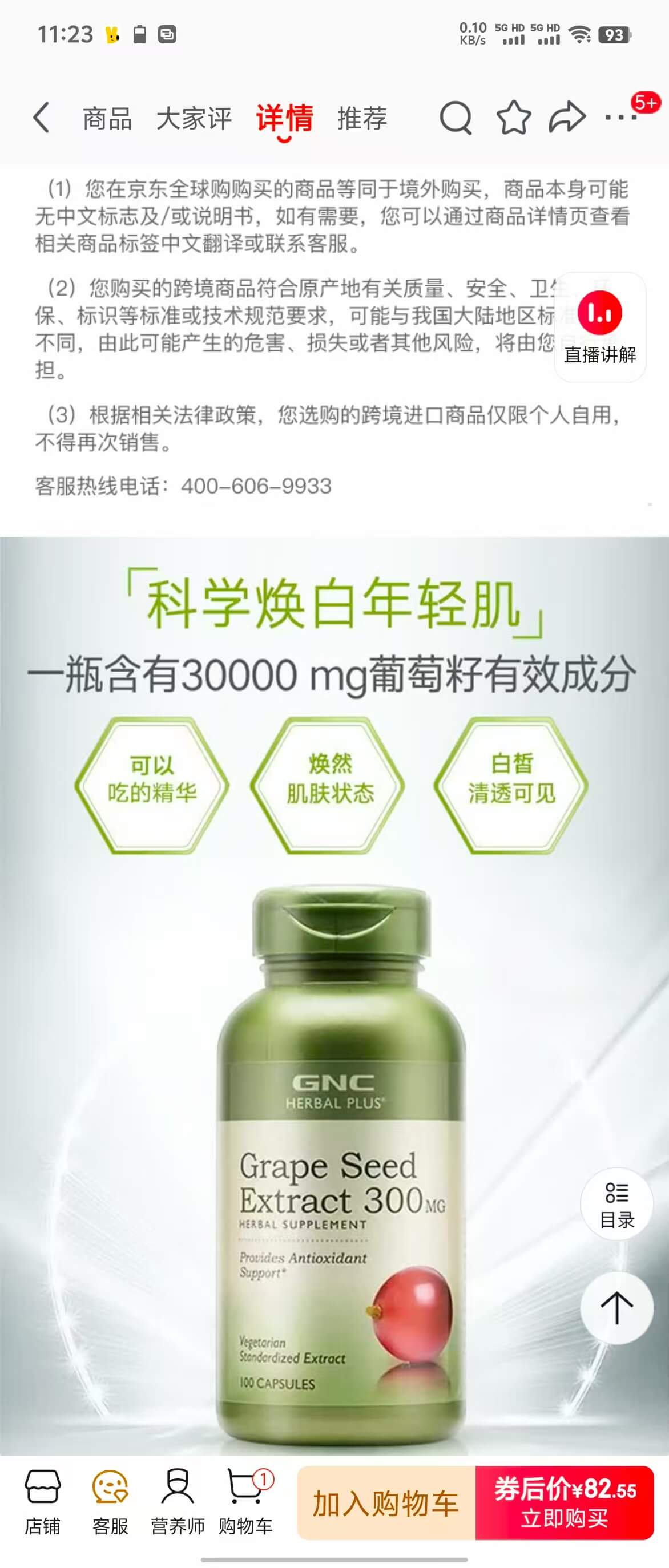Go back with the top-left arrow
The width and height of the screenshot is (669, 1568).
[x=42, y=118]
